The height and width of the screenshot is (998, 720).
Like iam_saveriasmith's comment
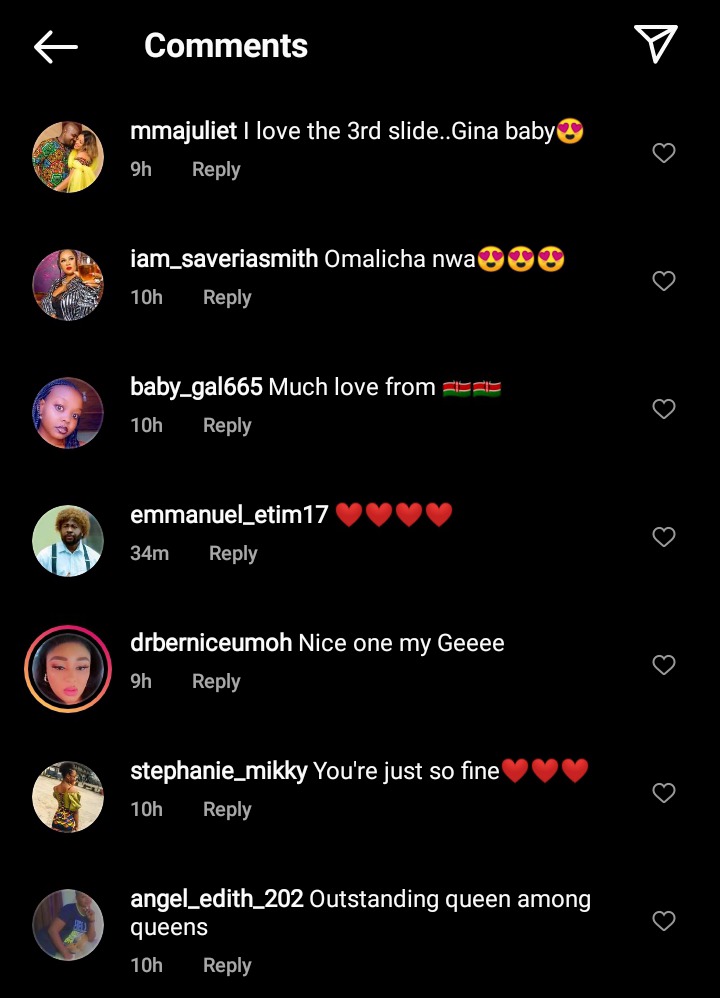664,281
